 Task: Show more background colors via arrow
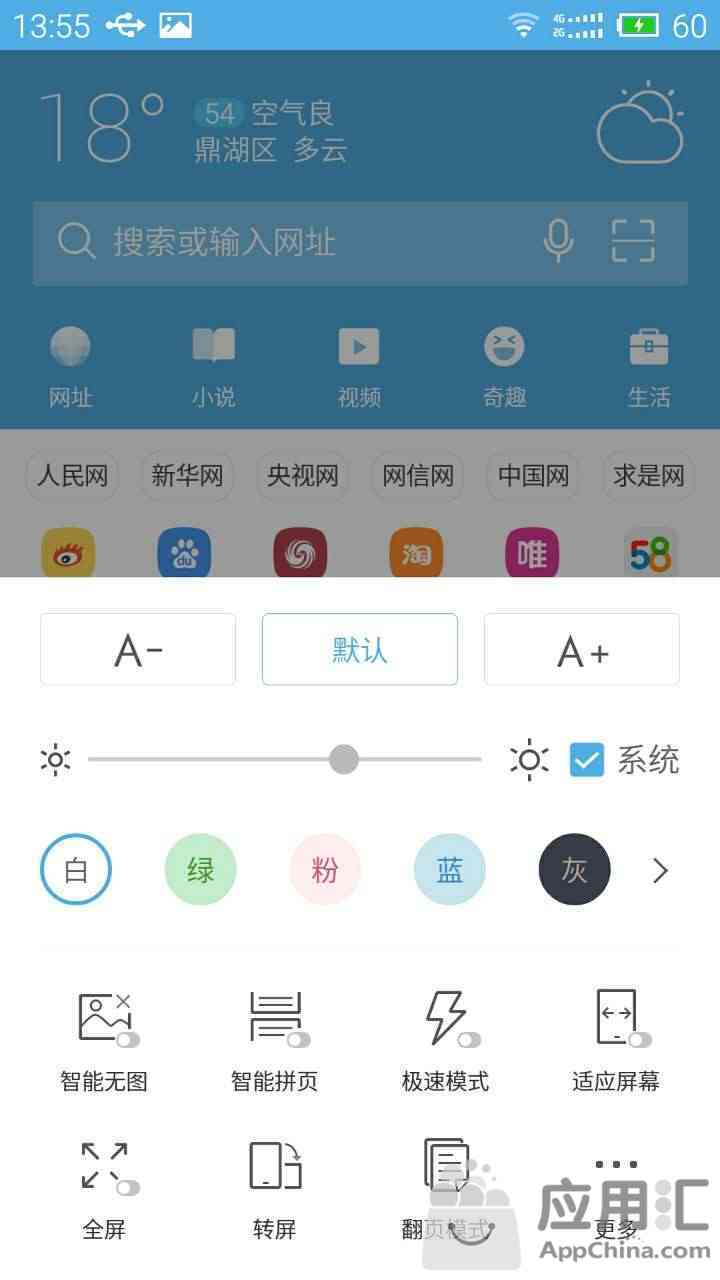(660, 871)
